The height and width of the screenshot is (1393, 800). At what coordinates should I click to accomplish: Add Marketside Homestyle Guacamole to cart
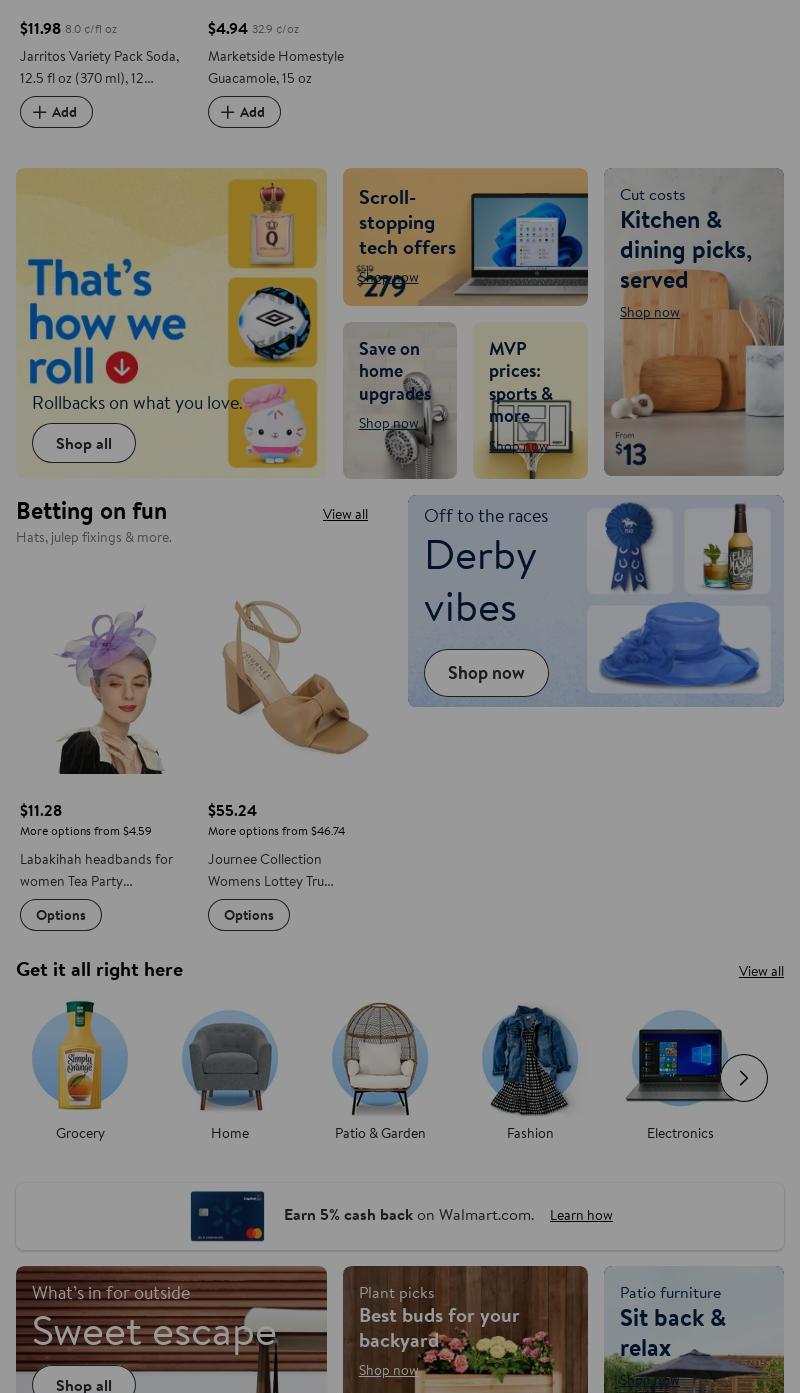click(x=244, y=112)
